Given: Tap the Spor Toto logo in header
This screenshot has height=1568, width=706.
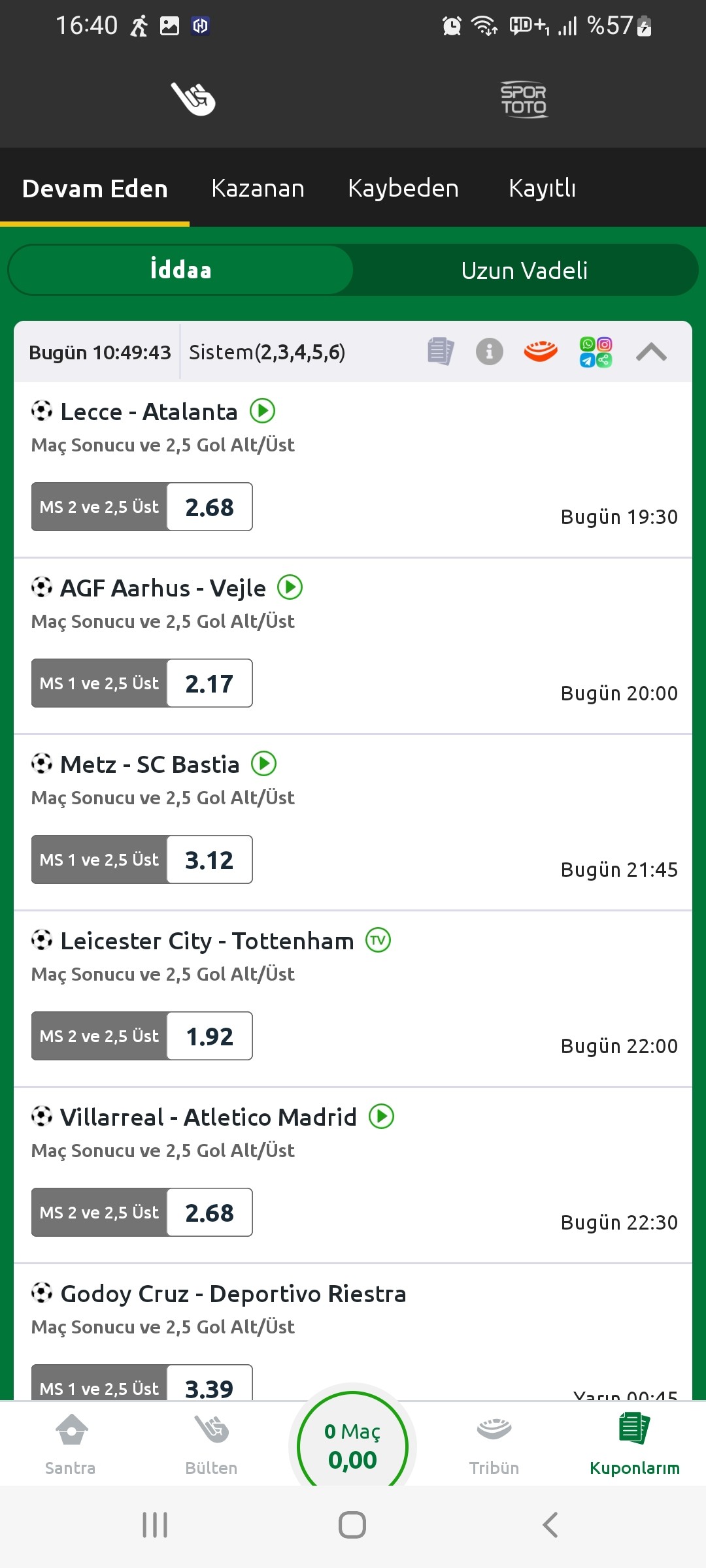Looking at the screenshot, I should coord(524,99).
